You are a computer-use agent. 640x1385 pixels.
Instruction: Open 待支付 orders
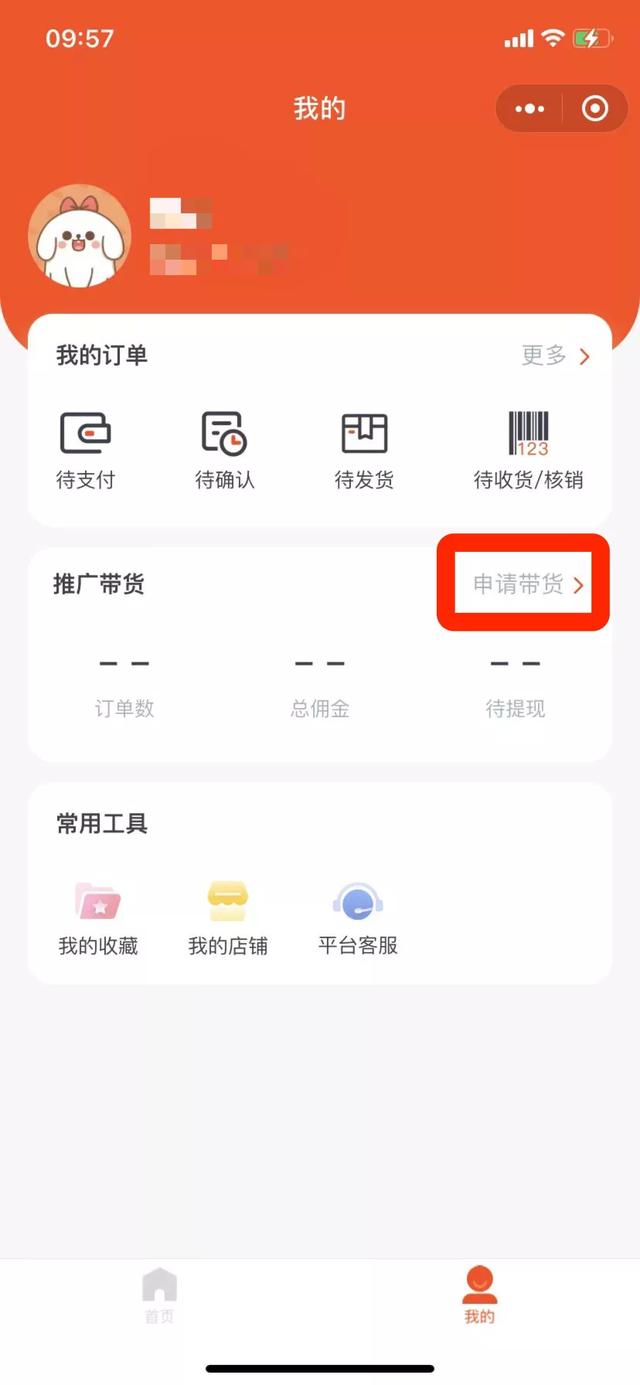pos(85,450)
